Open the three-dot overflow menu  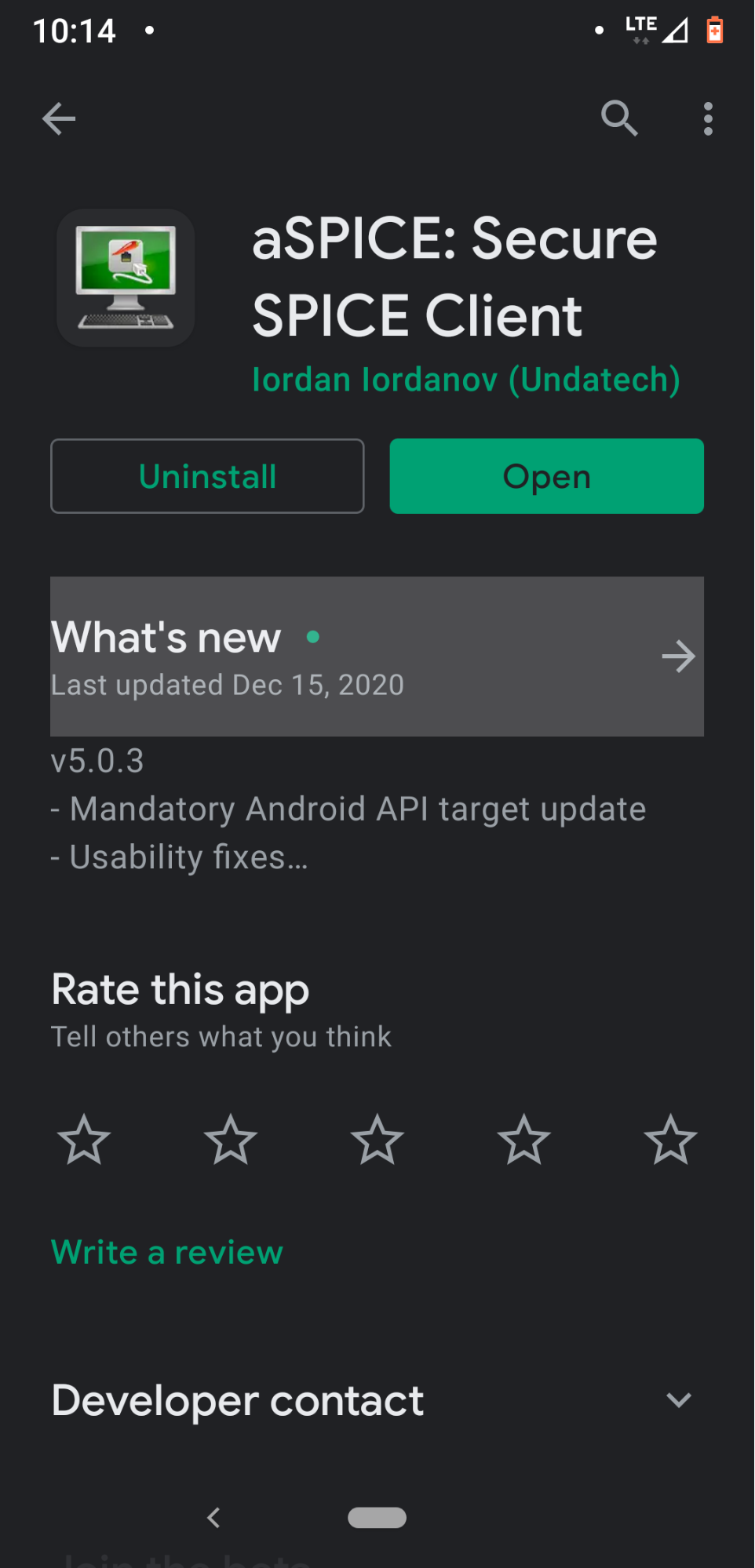(x=708, y=119)
